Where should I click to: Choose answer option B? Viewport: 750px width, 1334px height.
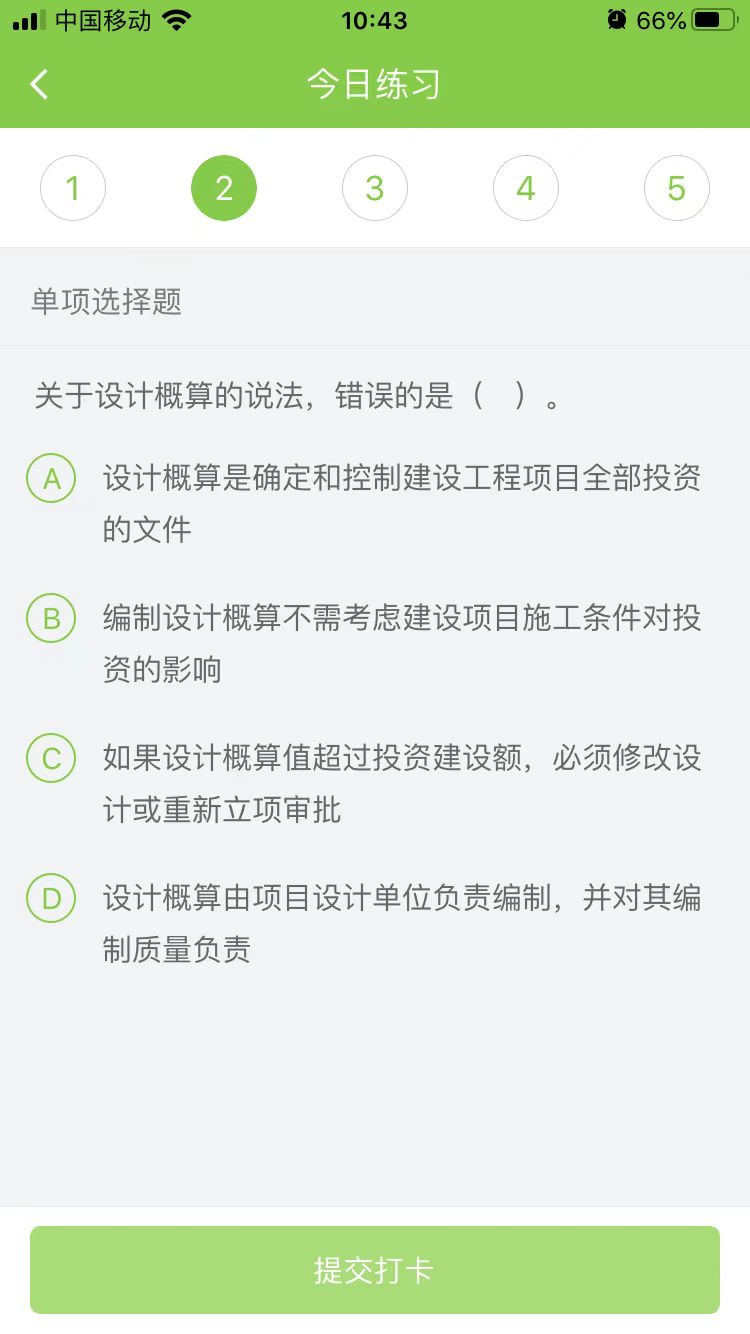click(51, 619)
